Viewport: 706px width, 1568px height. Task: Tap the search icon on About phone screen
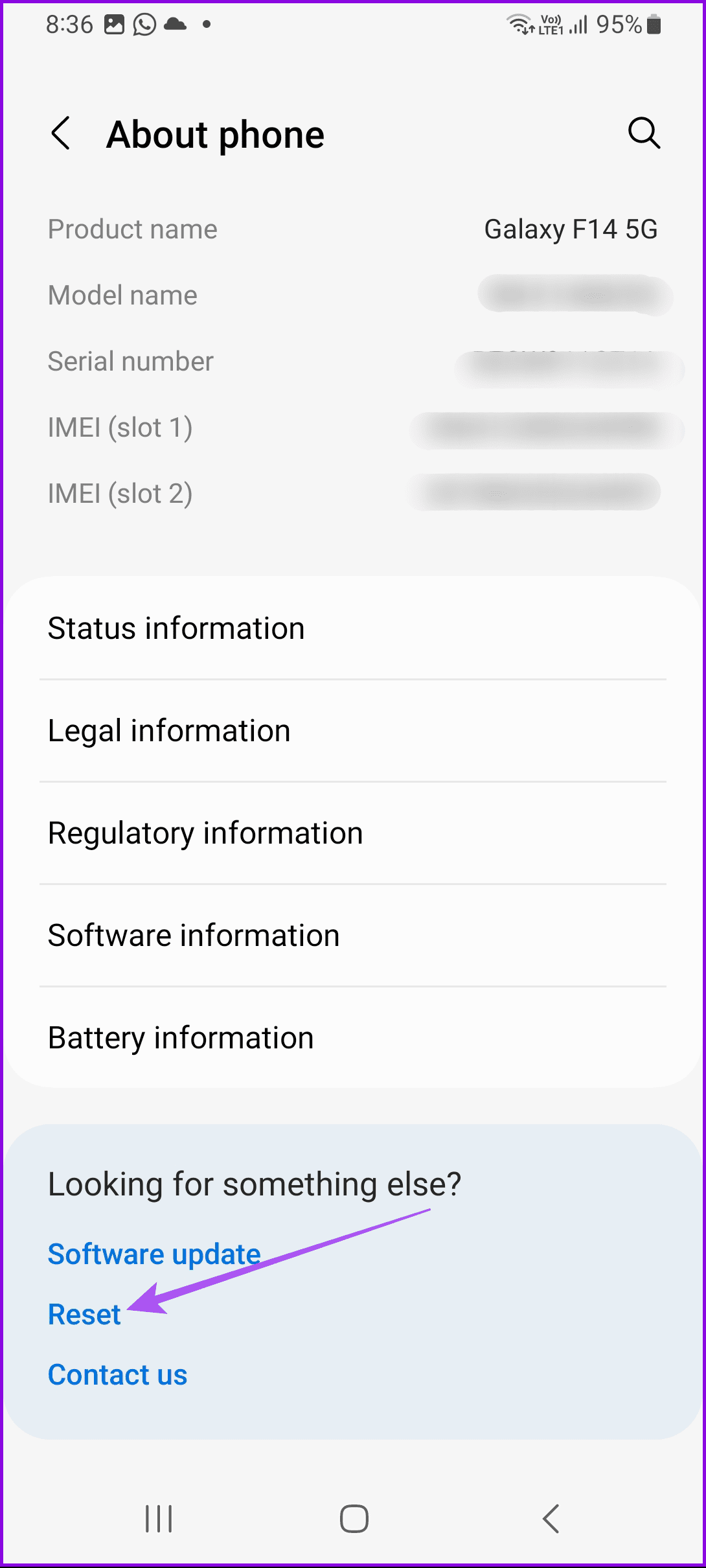644,134
